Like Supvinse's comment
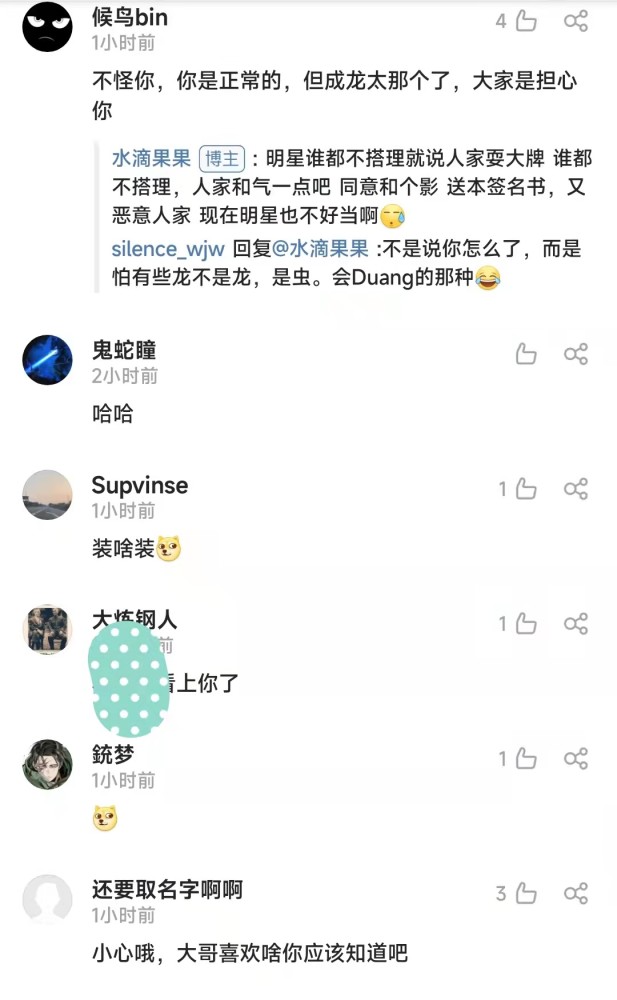 [x=526, y=489]
